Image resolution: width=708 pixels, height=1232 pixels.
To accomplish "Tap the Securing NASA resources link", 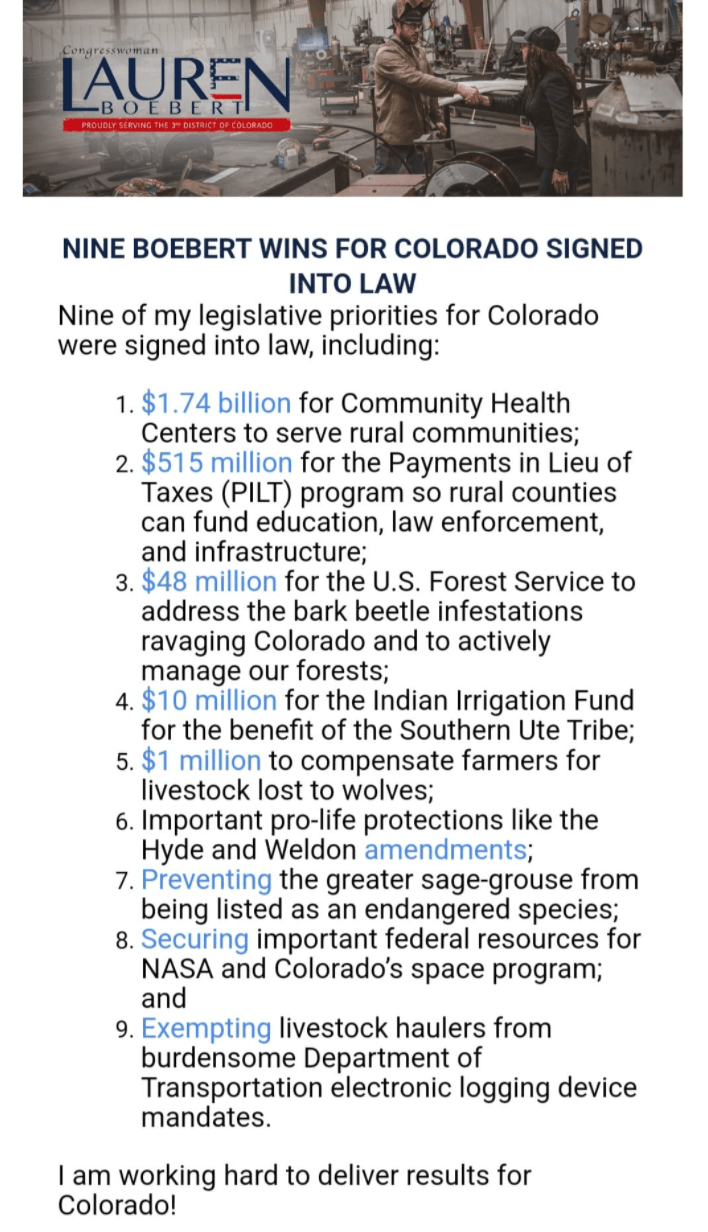I will [x=195, y=940].
